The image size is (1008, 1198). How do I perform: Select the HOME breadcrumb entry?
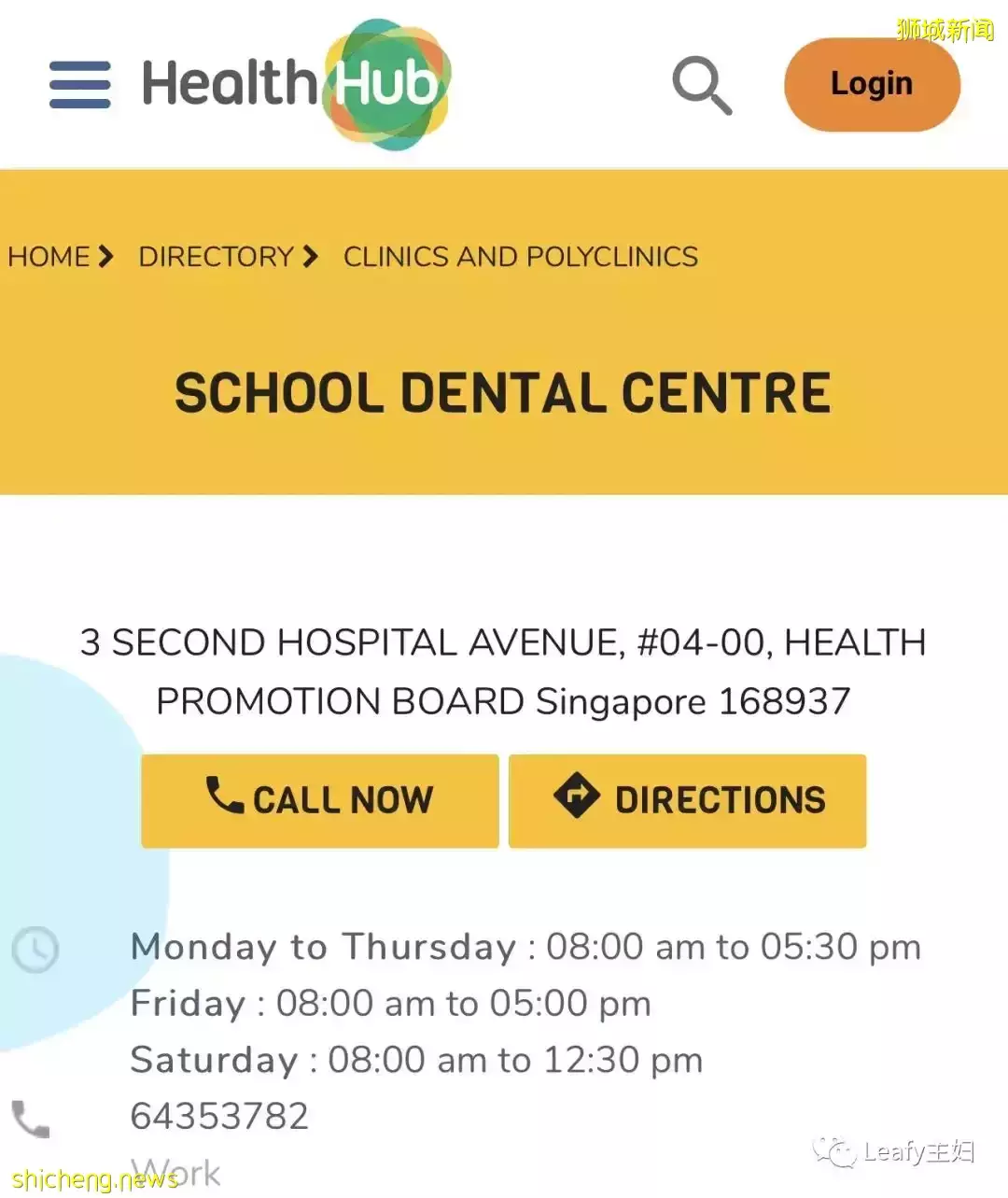(48, 256)
